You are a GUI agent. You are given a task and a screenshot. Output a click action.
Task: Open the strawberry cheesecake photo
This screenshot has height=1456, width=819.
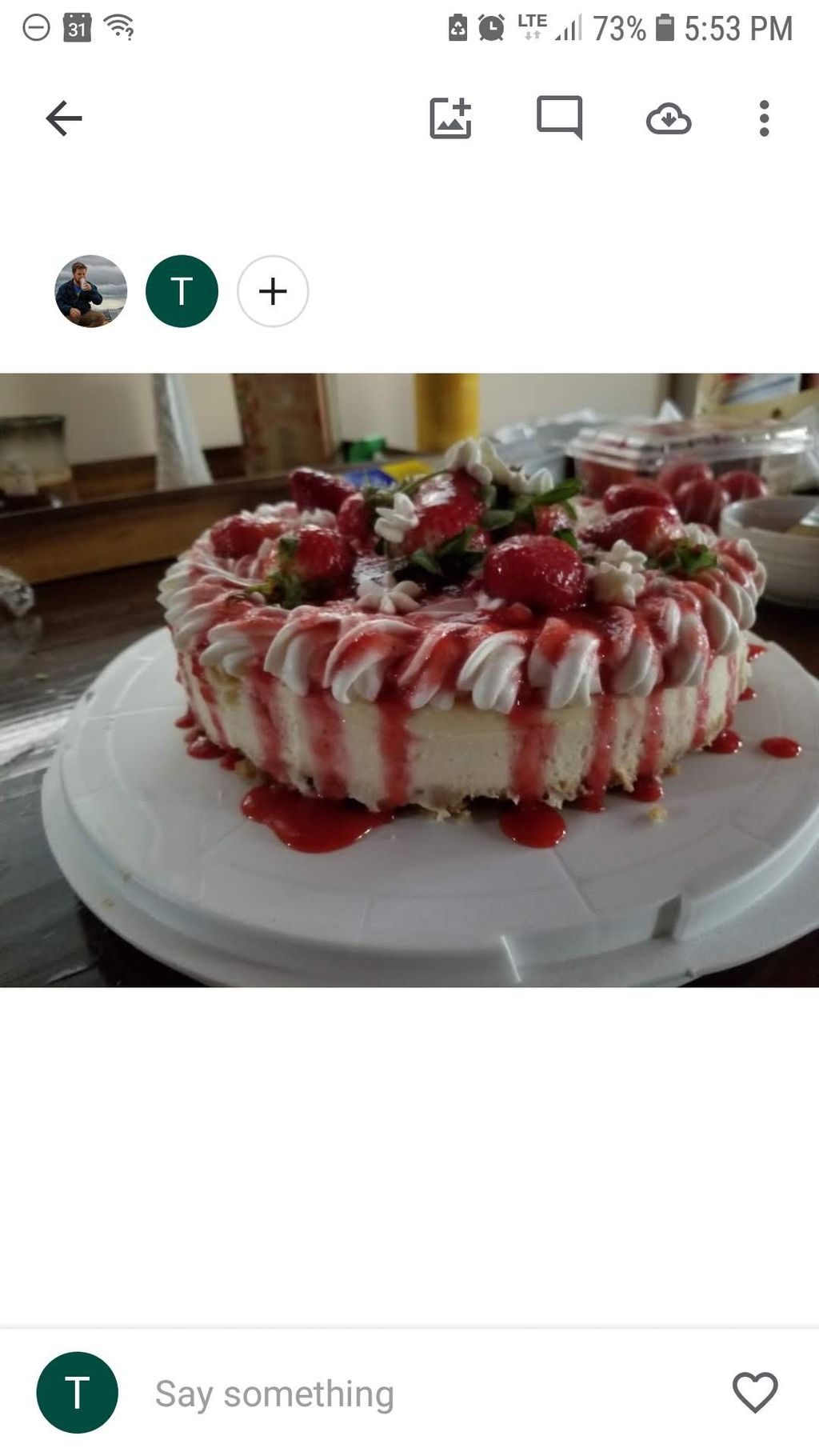409,680
